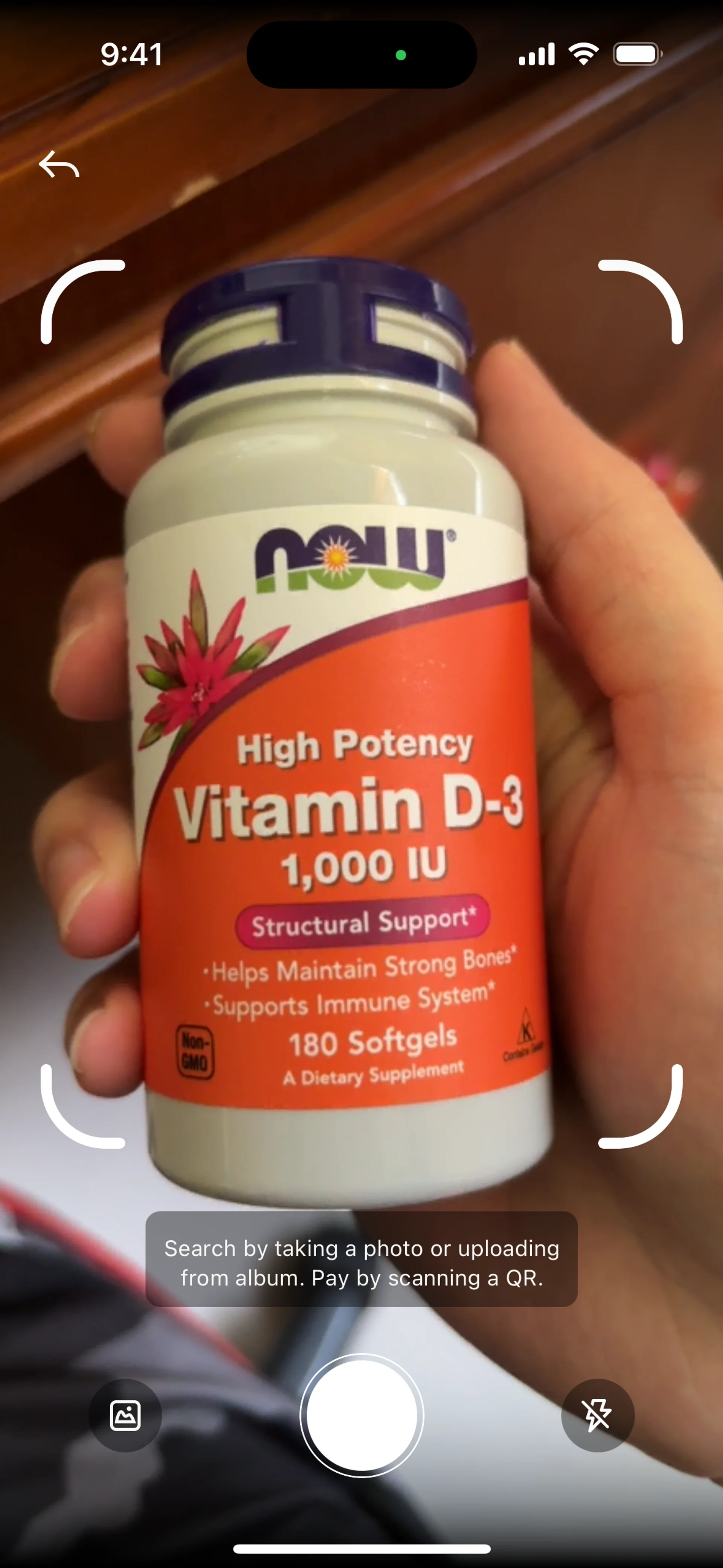Screen dimensions: 723x1568
Task: Take a photo with the shutter button
Action: 361,1415
